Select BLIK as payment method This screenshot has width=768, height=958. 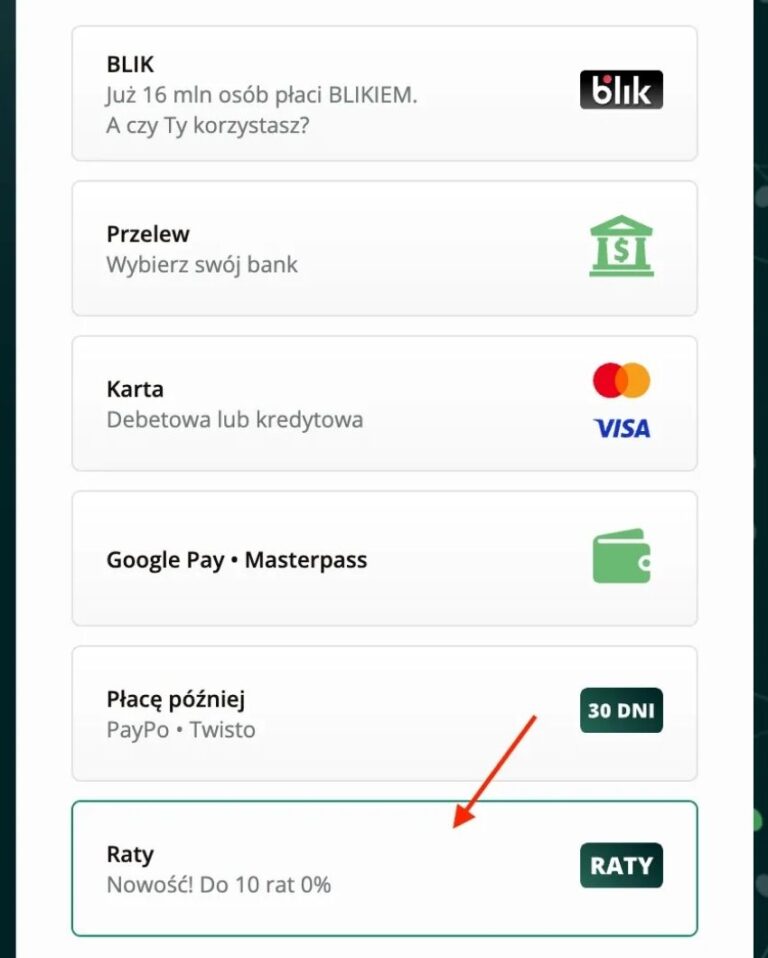(384, 93)
